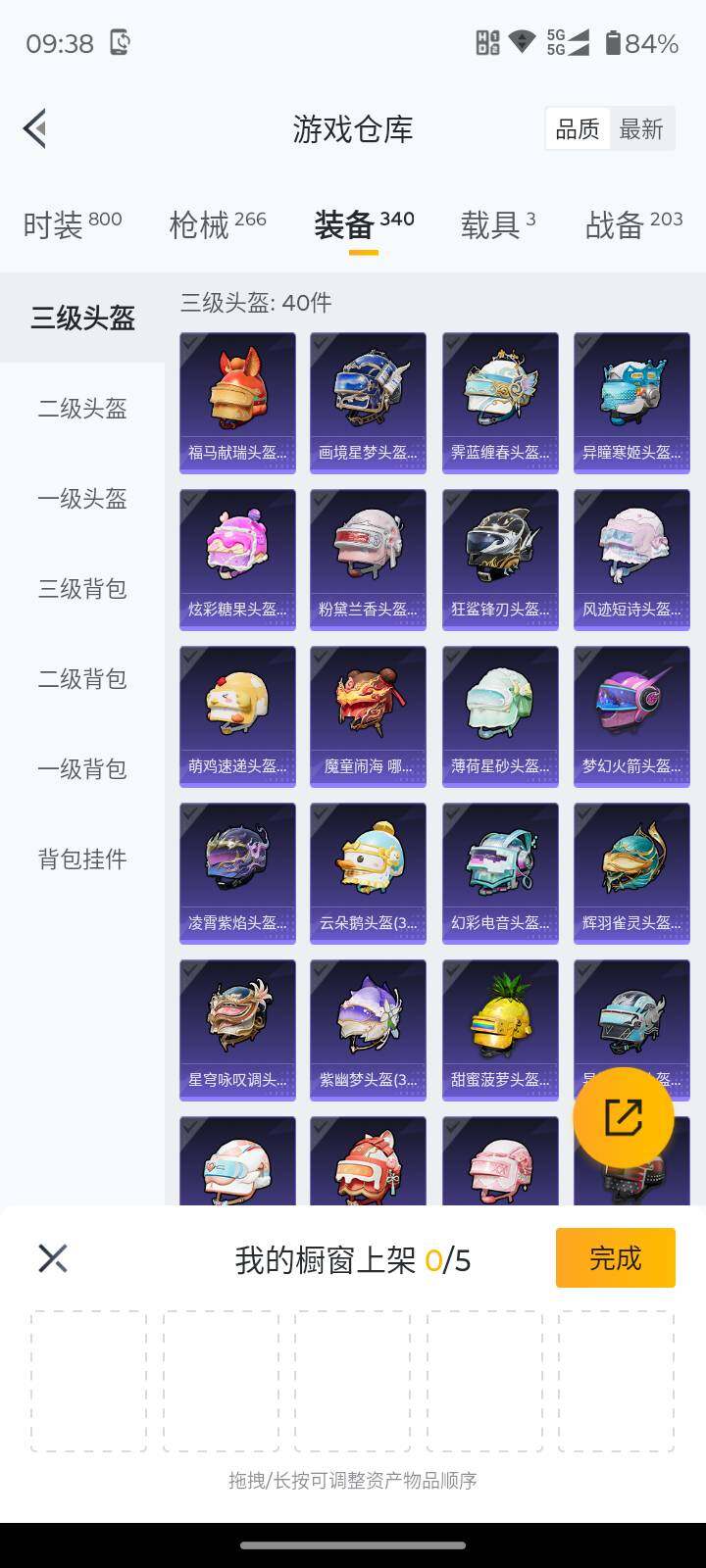Select 背包挂件 category in sidebar
706x1568 pixels.
[x=81, y=859]
